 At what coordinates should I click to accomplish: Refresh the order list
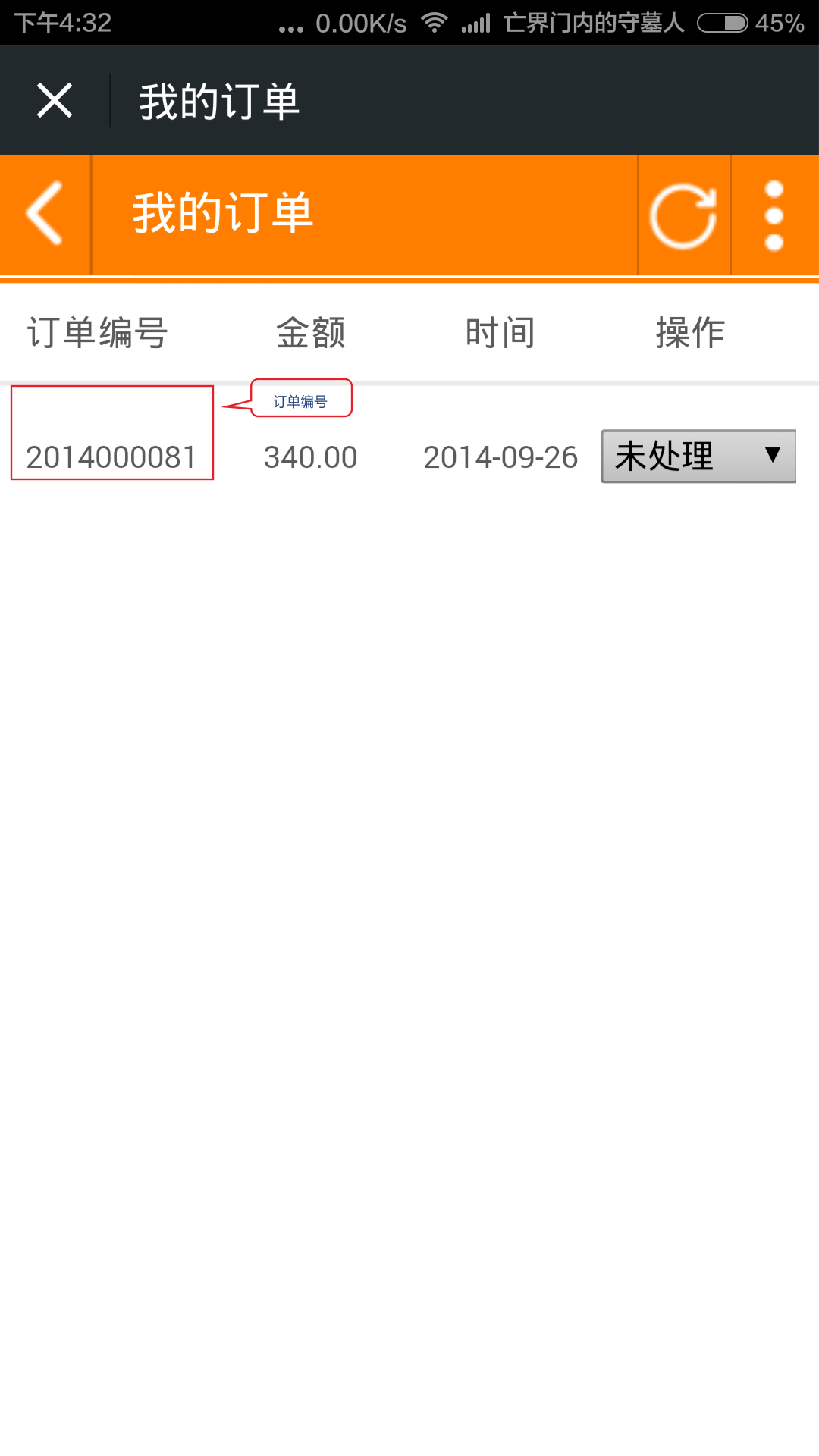click(x=683, y=215)
